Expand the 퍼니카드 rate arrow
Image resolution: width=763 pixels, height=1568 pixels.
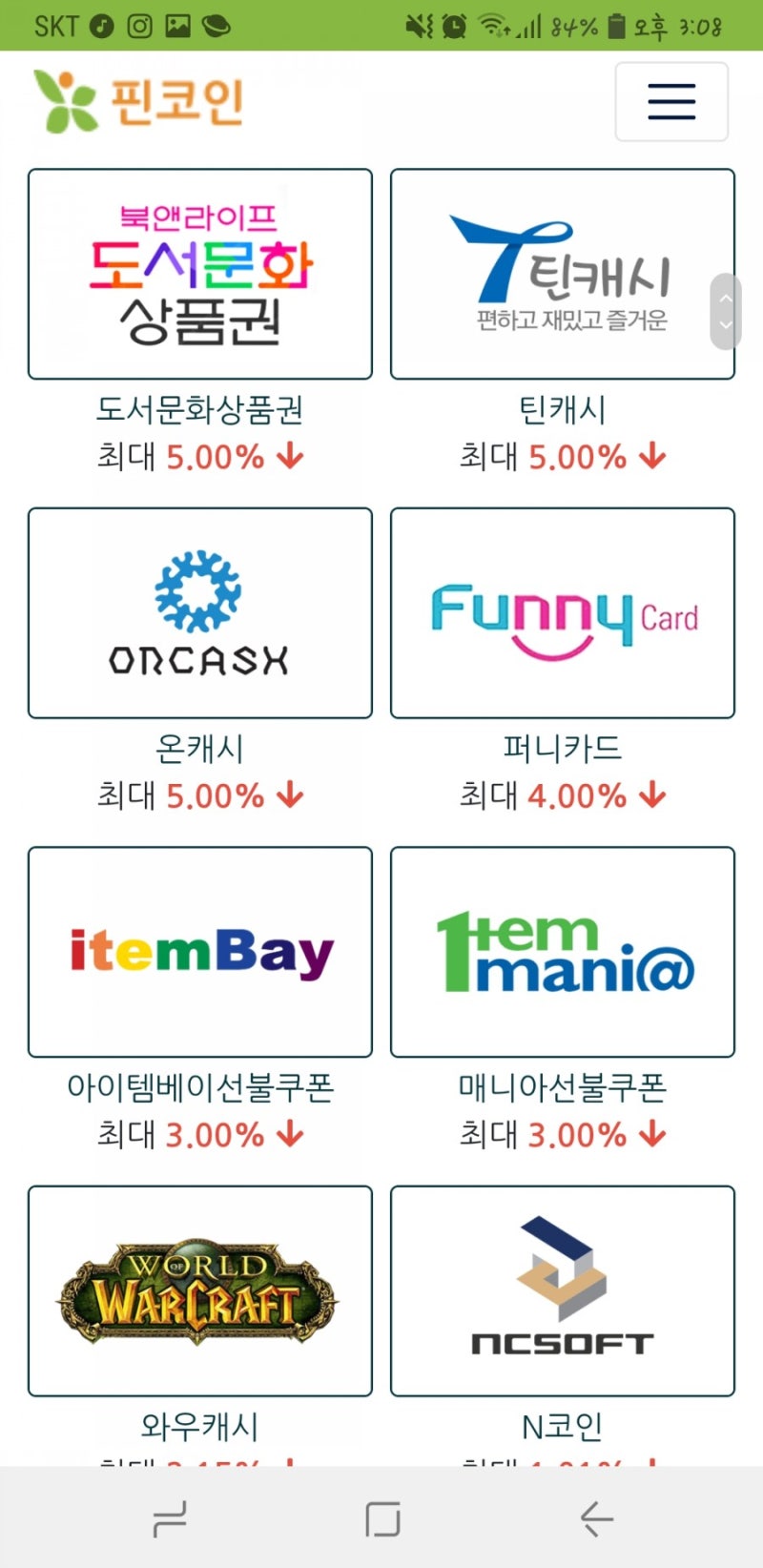point(652,795)
